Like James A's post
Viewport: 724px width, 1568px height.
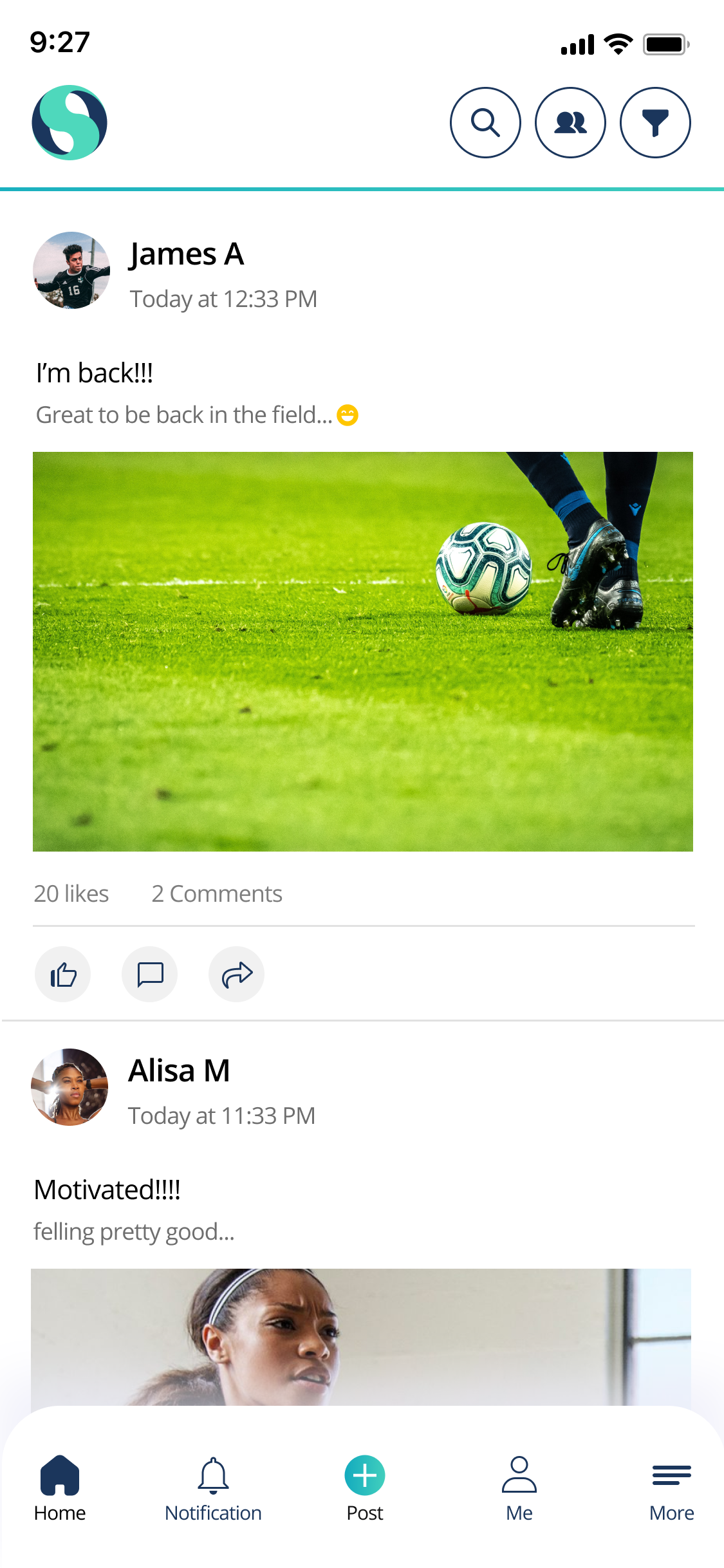63,975
